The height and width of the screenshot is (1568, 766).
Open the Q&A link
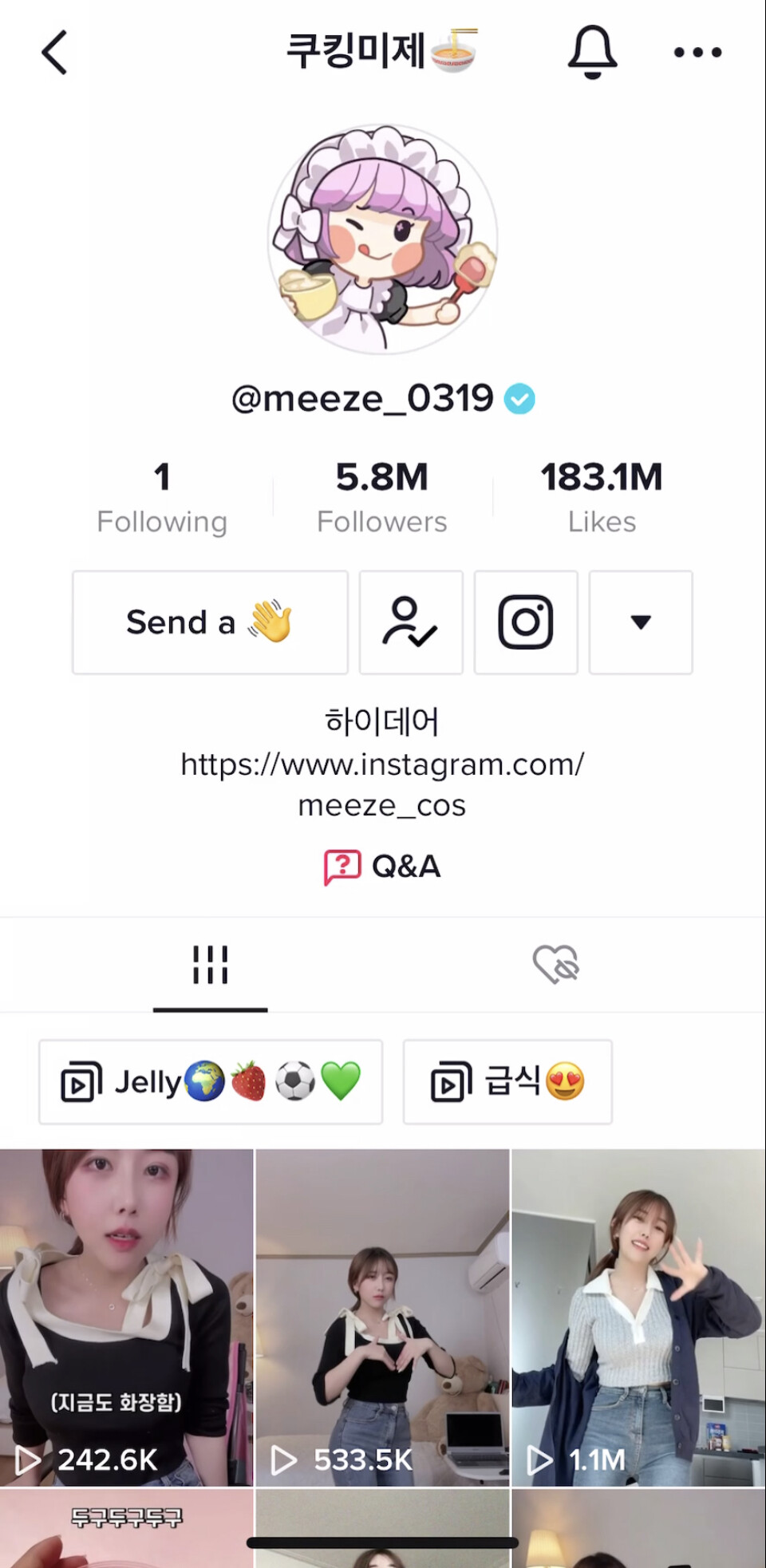(x=382, y=867)
